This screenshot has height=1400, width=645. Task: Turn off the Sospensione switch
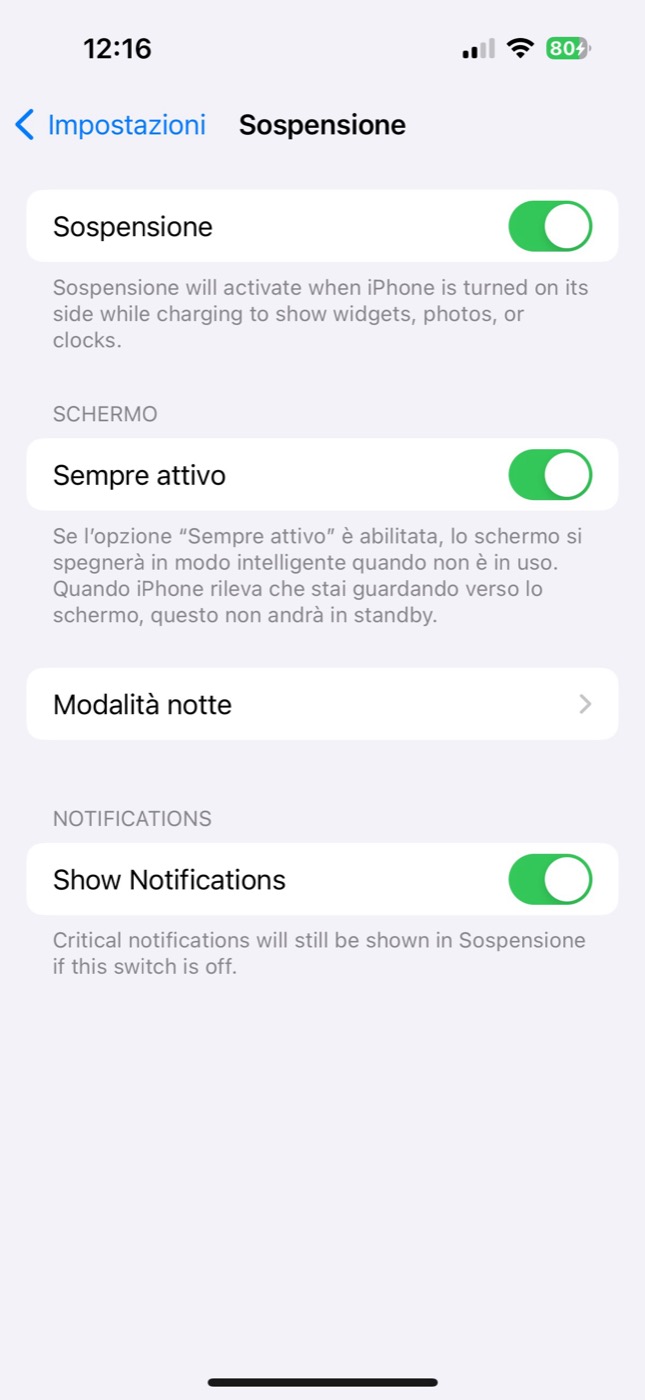550,226
